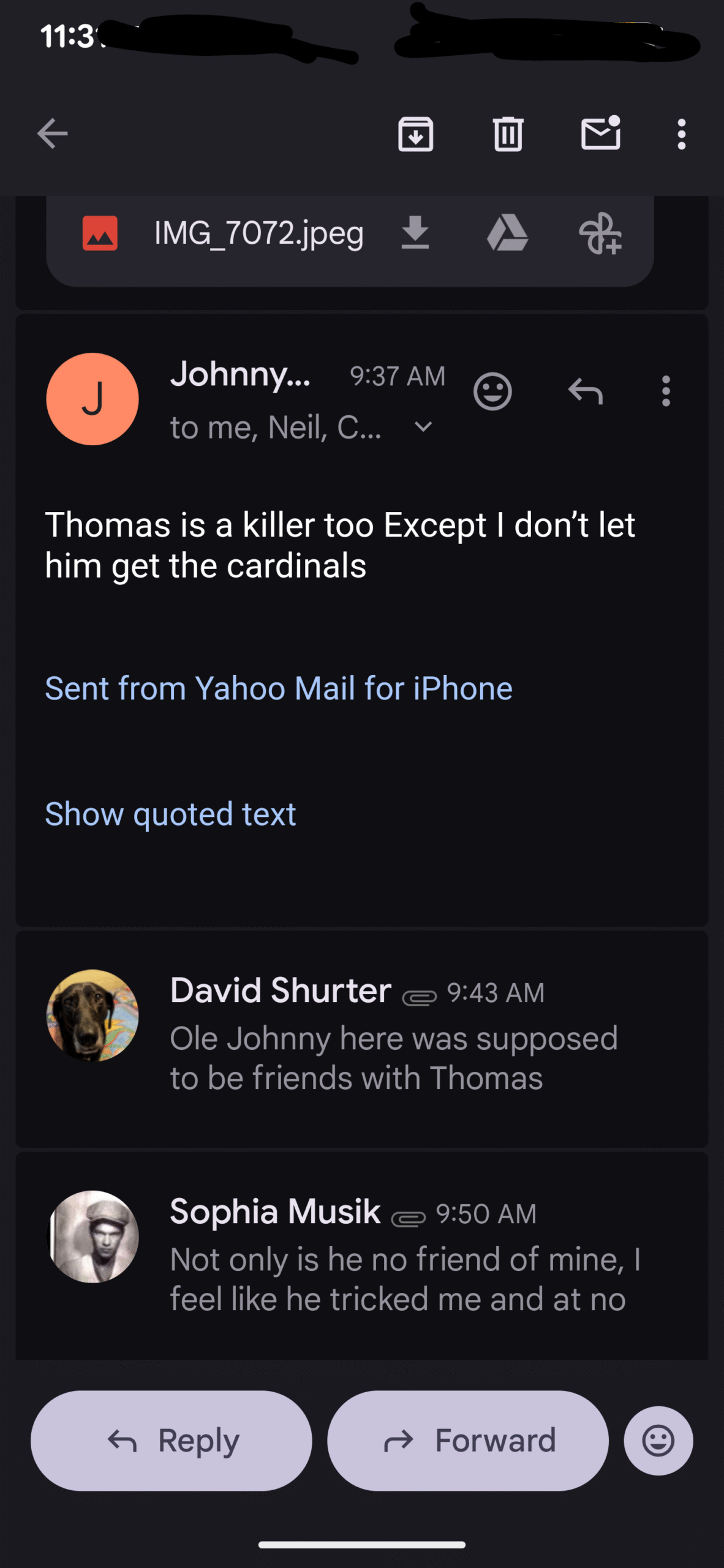Image resolution: width=724 pixels, height=1568 pixels.
Task: Add emoji reaction to Johnny's message
Action: tap(492, 391)
